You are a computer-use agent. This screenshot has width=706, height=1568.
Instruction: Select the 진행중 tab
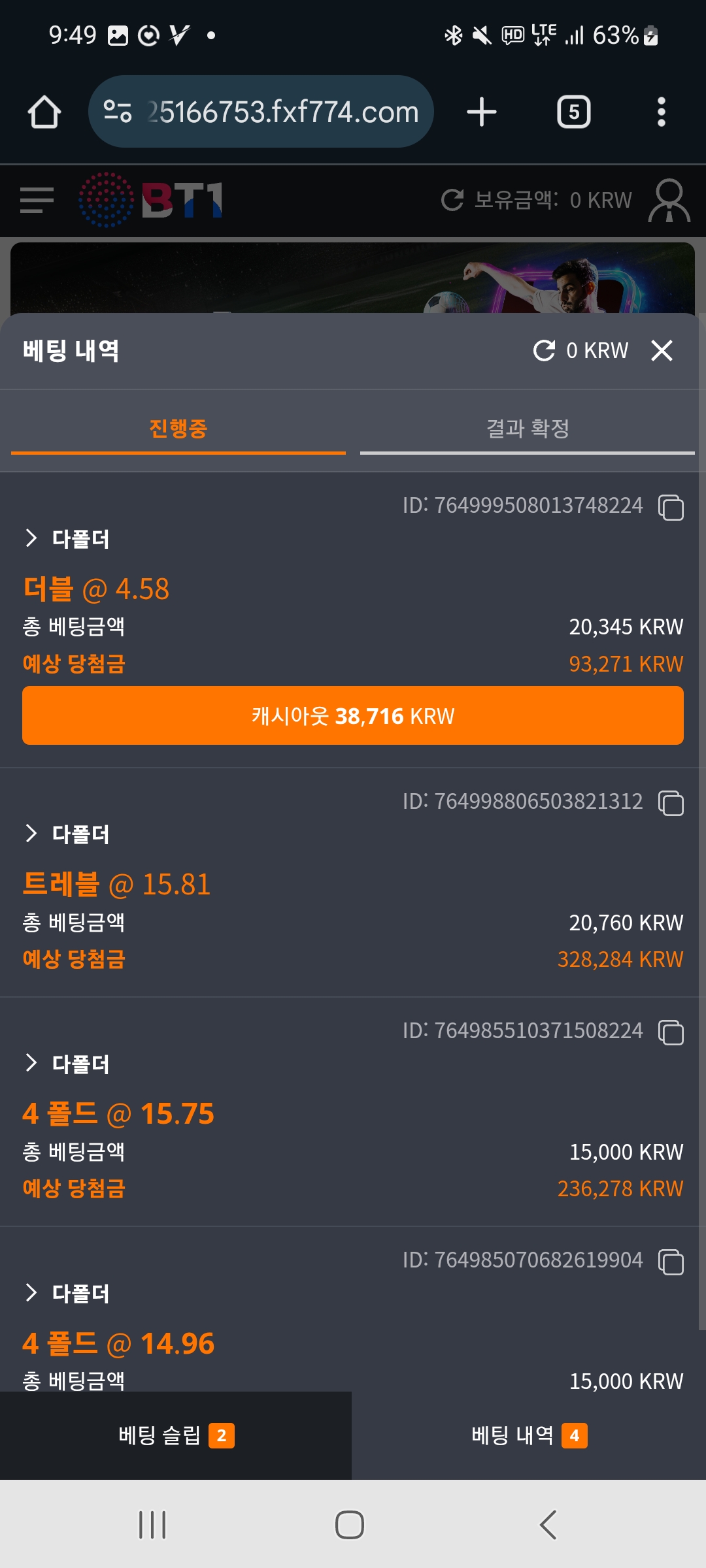pos(178,429)
